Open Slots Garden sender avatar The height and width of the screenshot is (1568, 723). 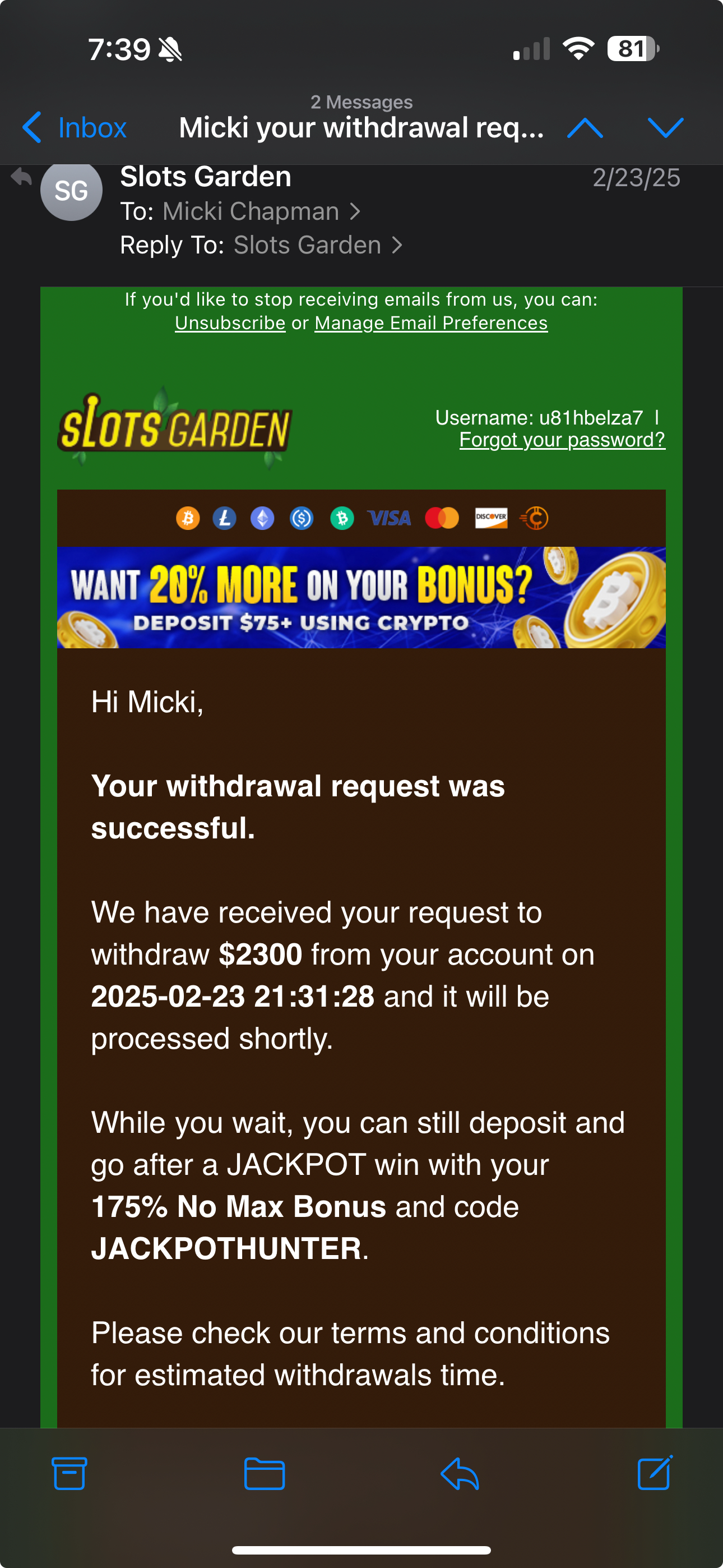tap(71, 191)
